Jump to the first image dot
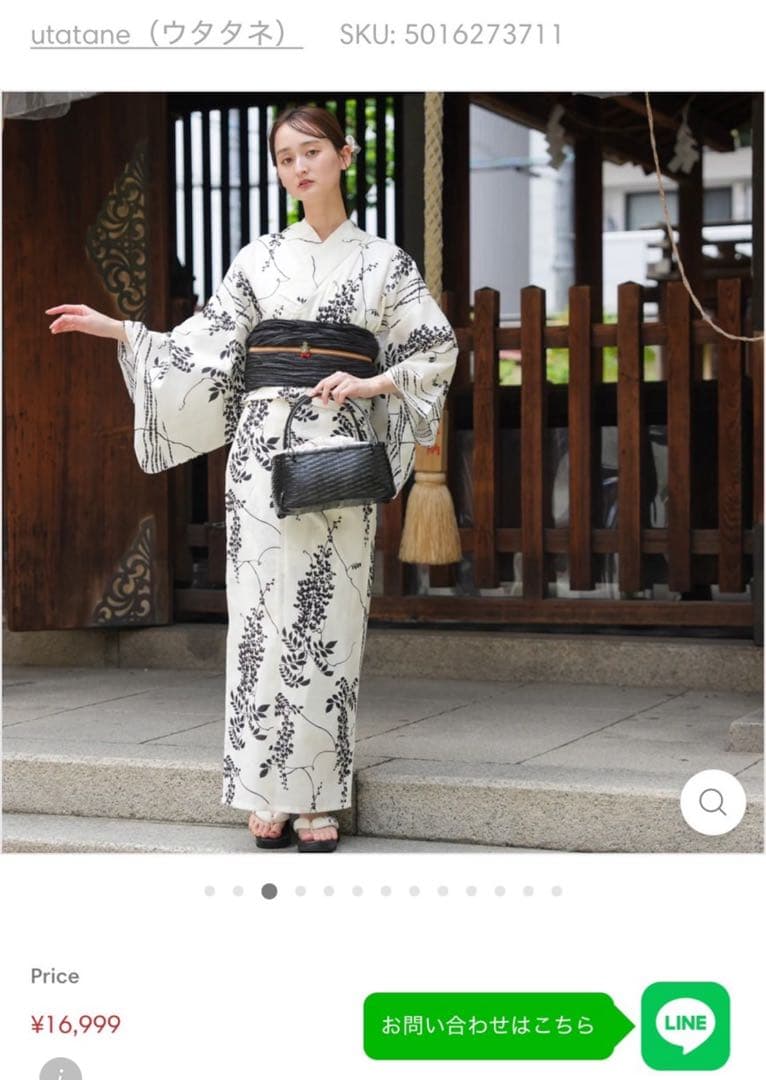 (209, 891)
